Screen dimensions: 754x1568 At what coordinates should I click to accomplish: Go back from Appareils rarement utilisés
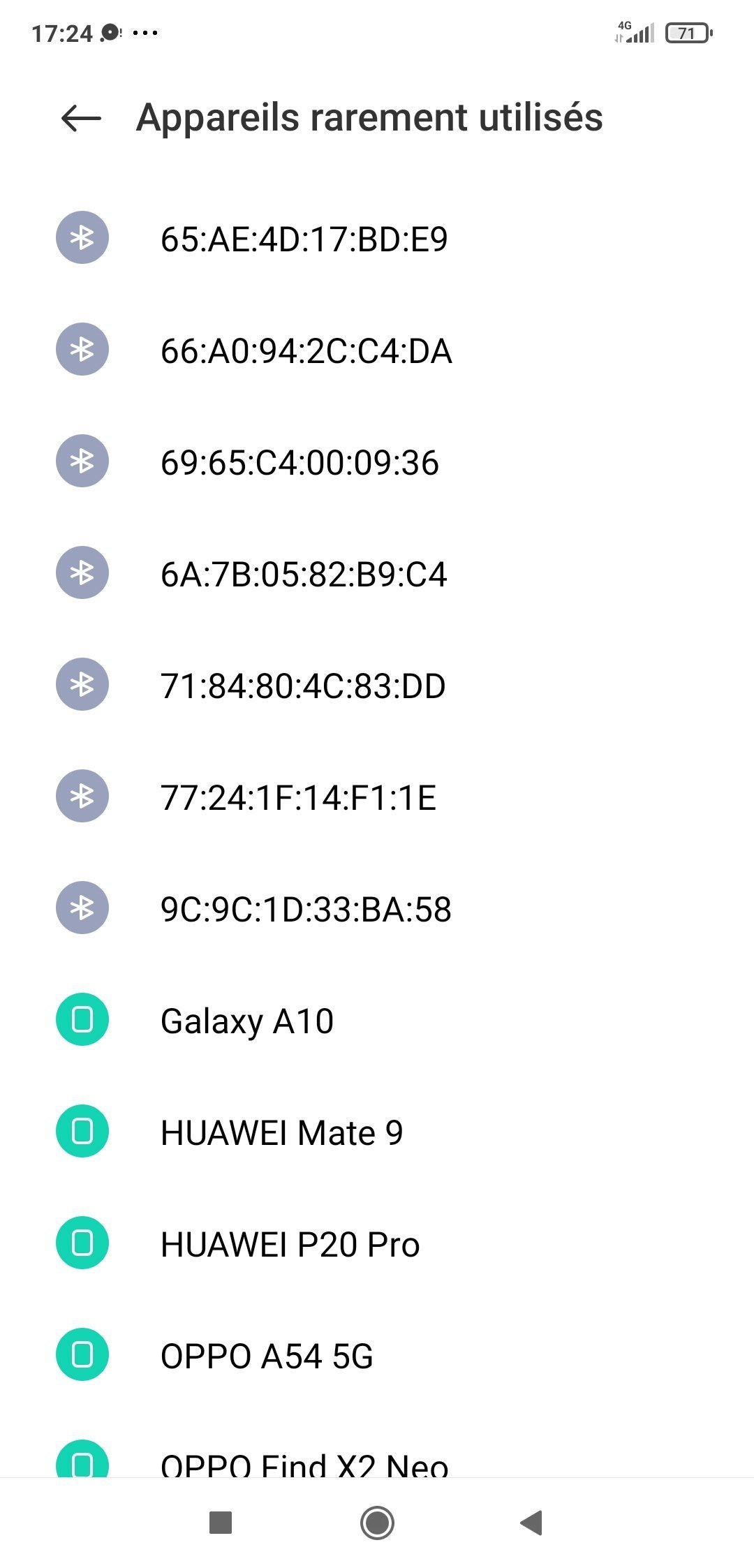[81, 118]
